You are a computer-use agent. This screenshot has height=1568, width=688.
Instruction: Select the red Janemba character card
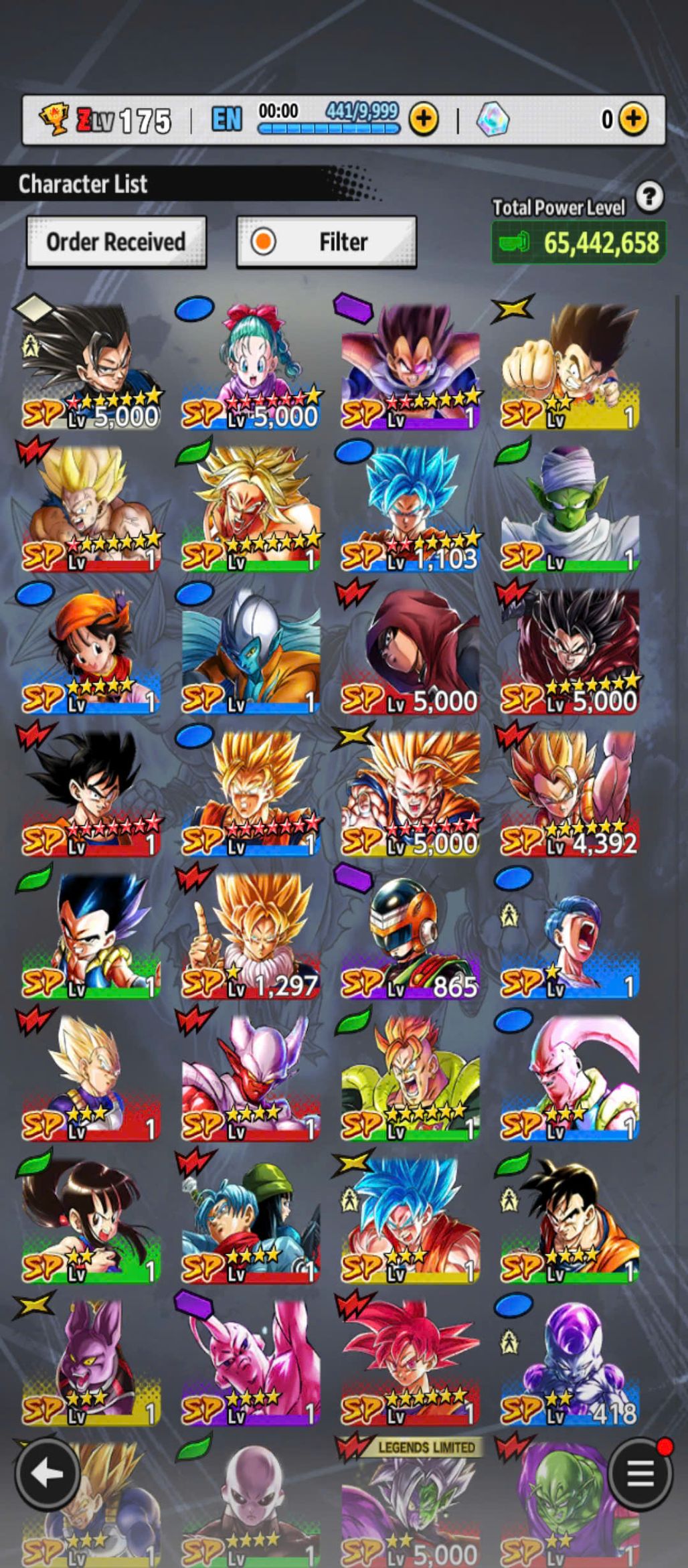[x=250, y=1077]
